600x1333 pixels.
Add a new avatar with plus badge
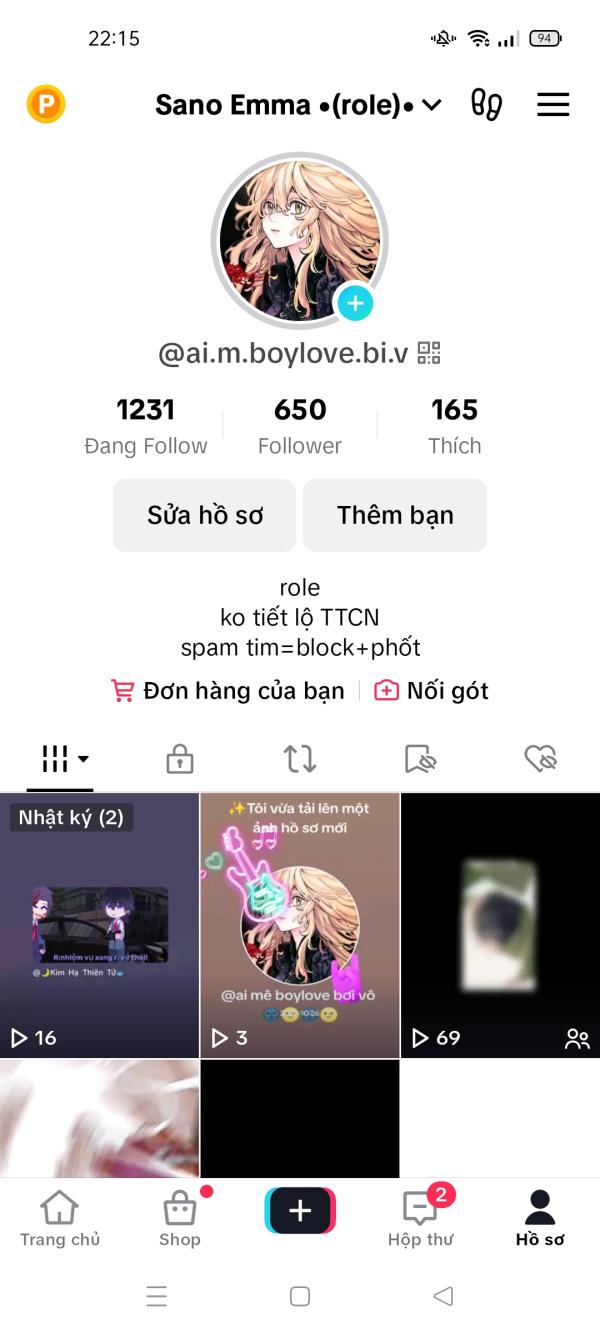coord(354,303)
